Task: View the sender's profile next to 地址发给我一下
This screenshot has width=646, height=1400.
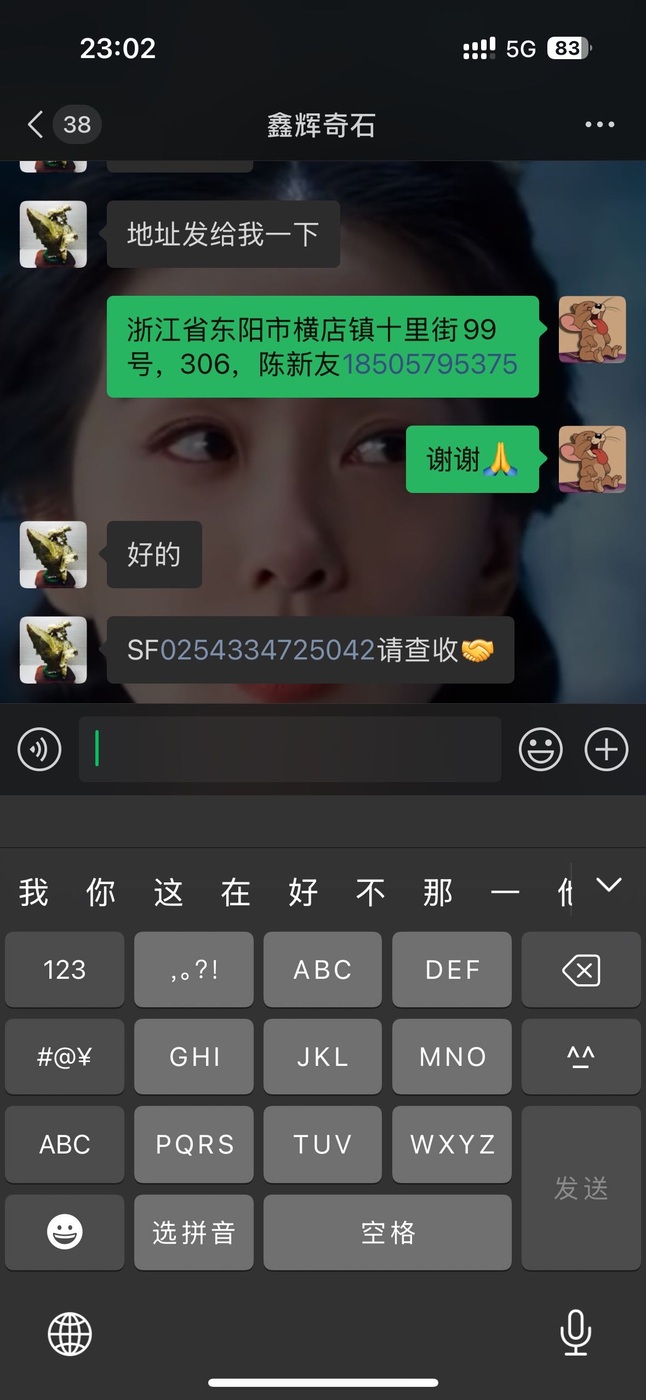Action: [x=53, y=234]
